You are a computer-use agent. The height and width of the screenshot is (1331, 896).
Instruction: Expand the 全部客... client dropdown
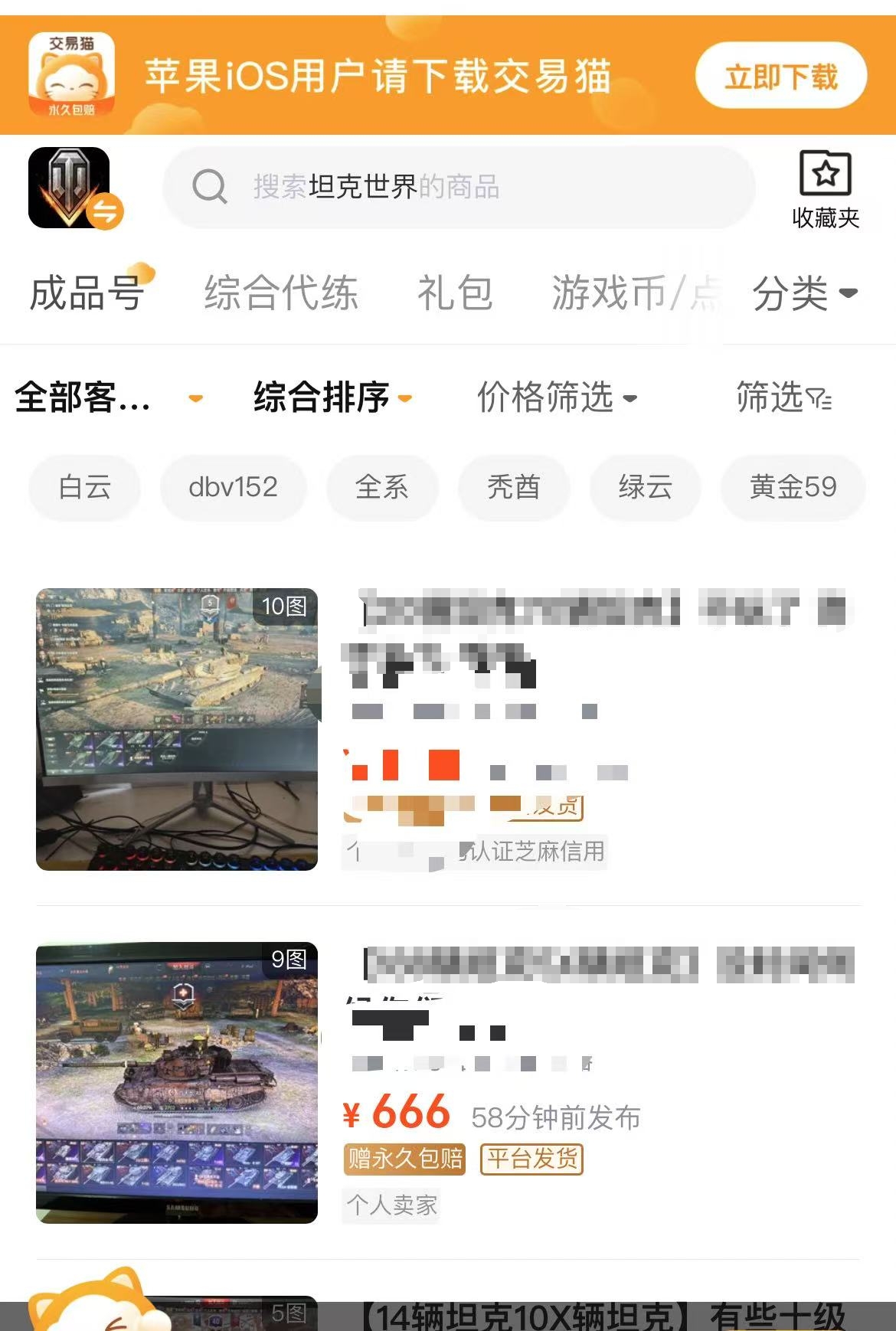107,397
